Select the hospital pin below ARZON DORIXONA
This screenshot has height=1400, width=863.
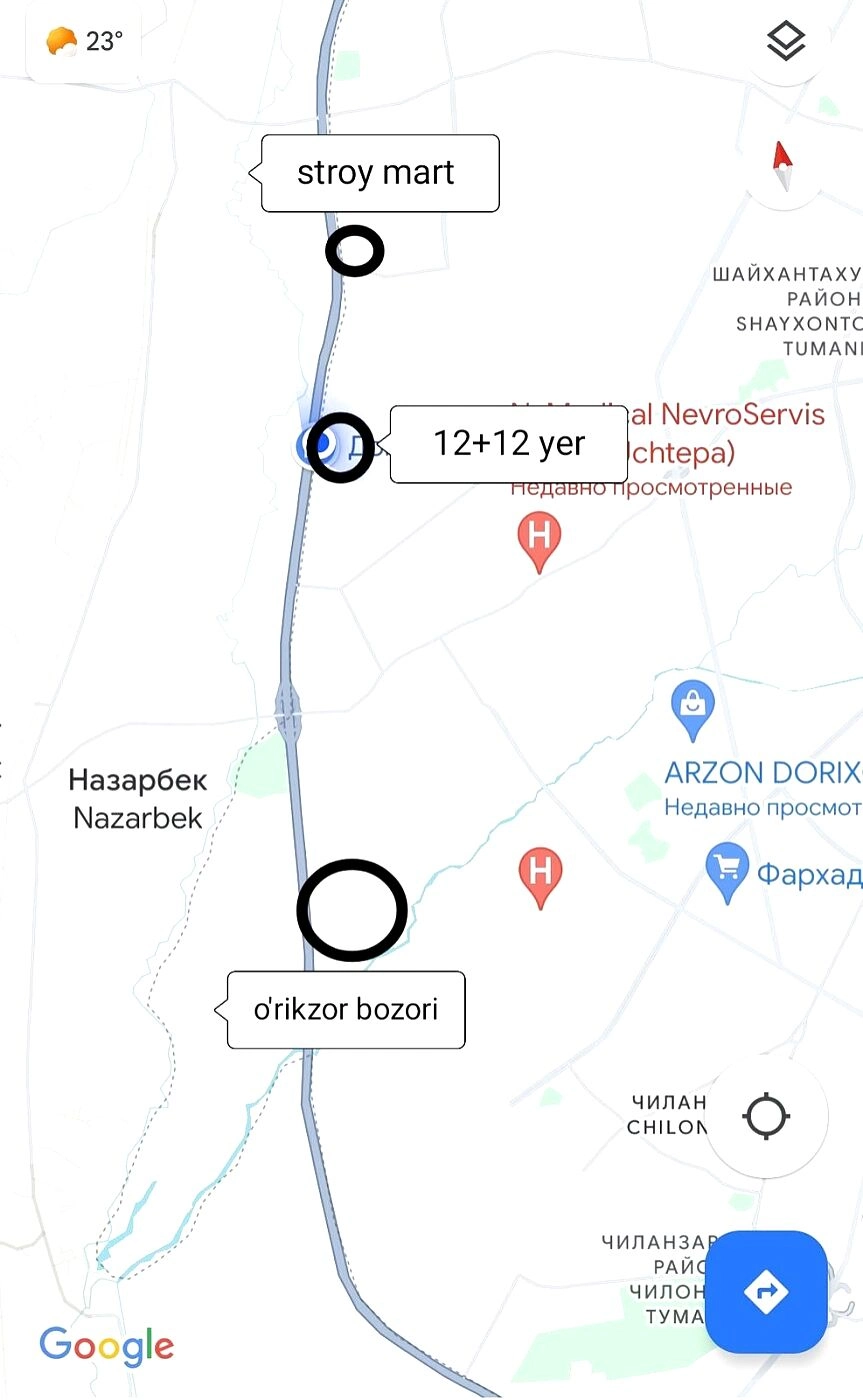[541, 876]
